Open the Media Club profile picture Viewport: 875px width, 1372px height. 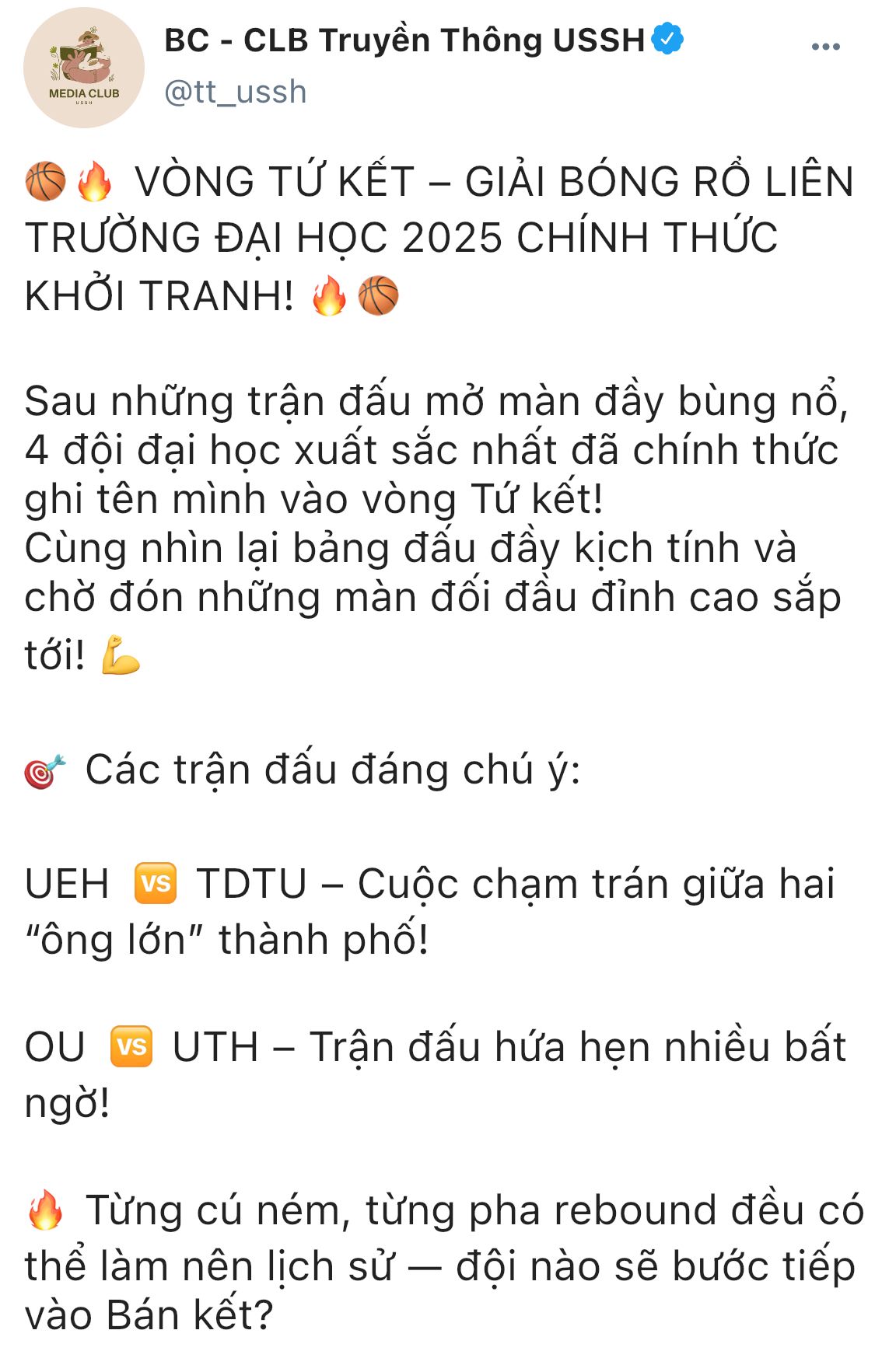click(84, 68)
